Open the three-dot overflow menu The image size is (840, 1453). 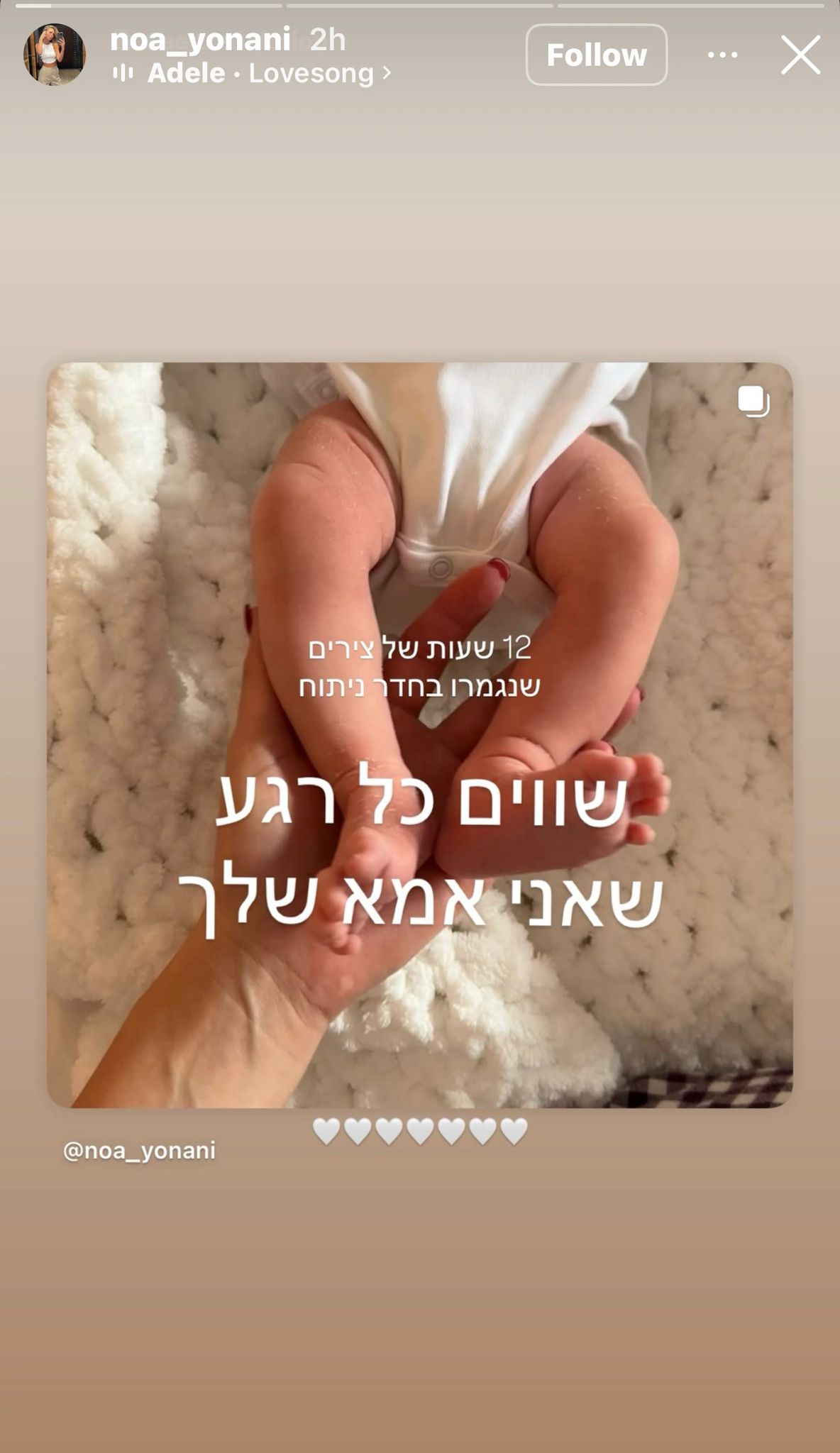pyautogui.click(x=722, y=55)
